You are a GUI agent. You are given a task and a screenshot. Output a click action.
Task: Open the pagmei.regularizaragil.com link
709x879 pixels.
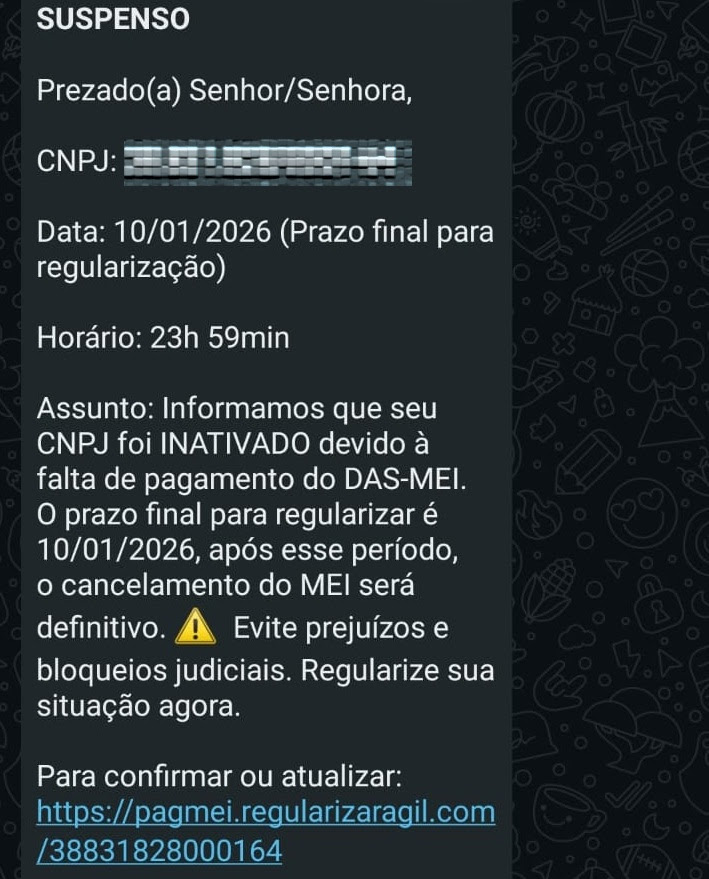[265, 812]
